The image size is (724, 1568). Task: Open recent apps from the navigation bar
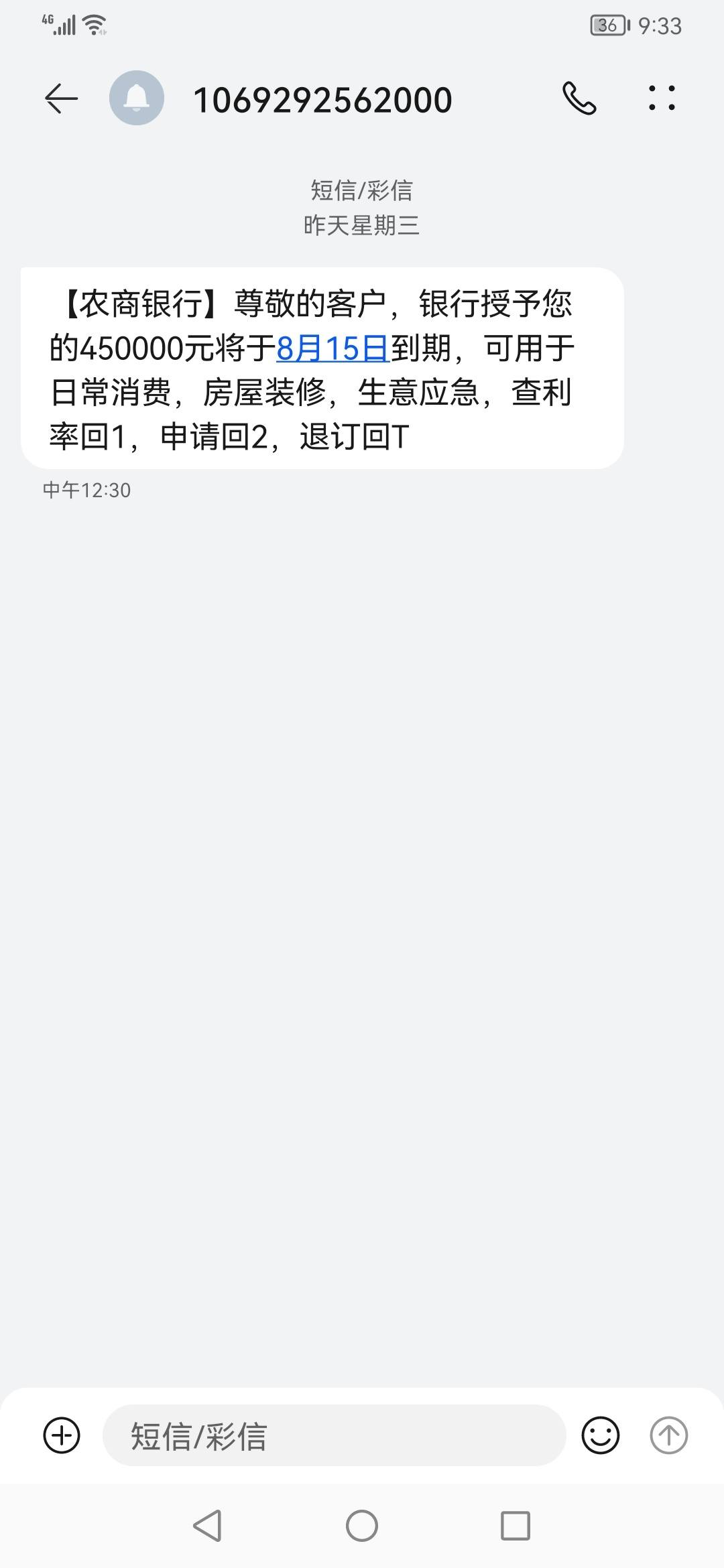pyautogui.click(x=516, y=1526)
